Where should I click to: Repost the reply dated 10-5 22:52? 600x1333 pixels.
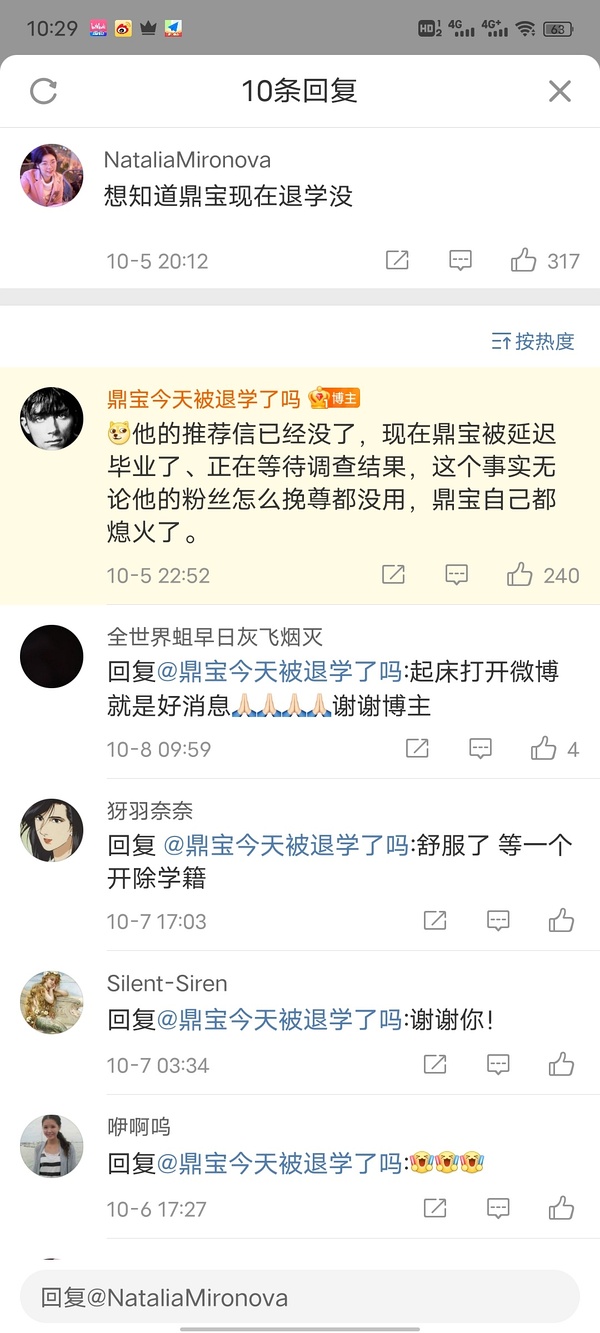(x=393, y=575)
